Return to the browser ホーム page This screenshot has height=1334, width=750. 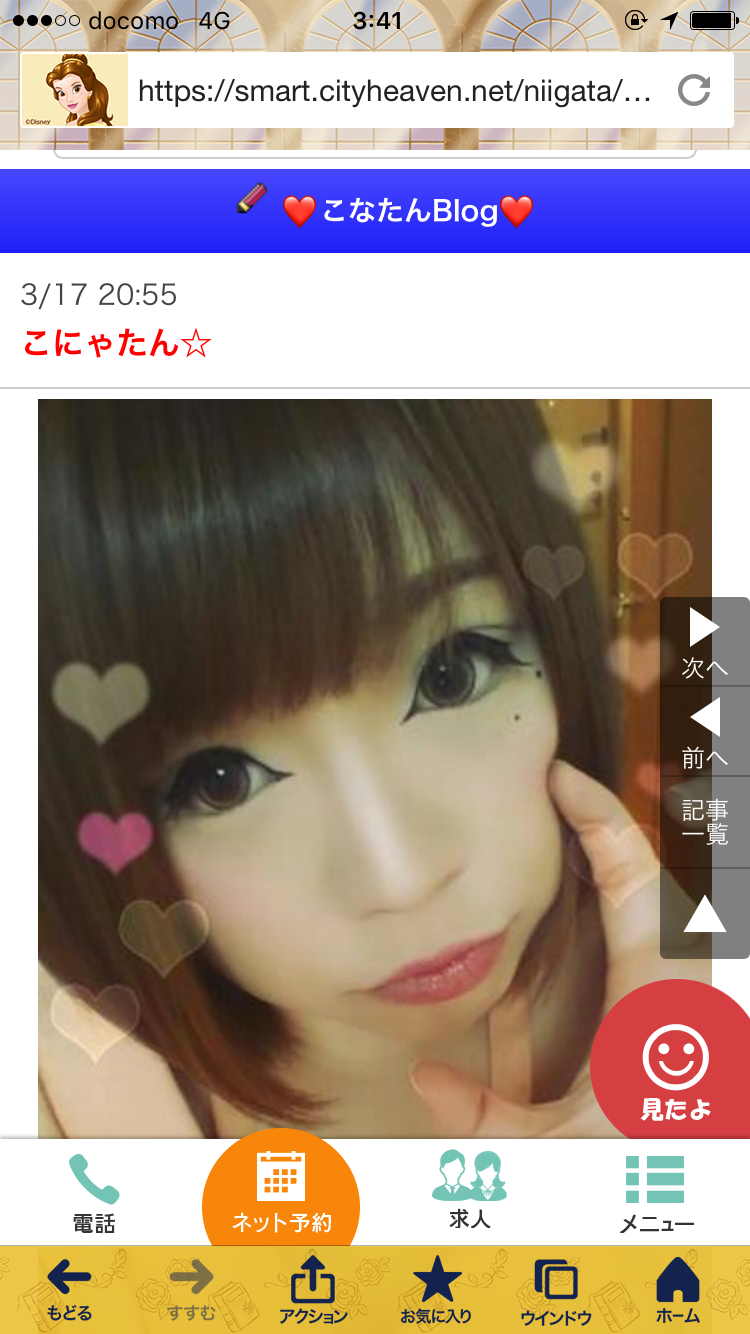[678, 1290]
